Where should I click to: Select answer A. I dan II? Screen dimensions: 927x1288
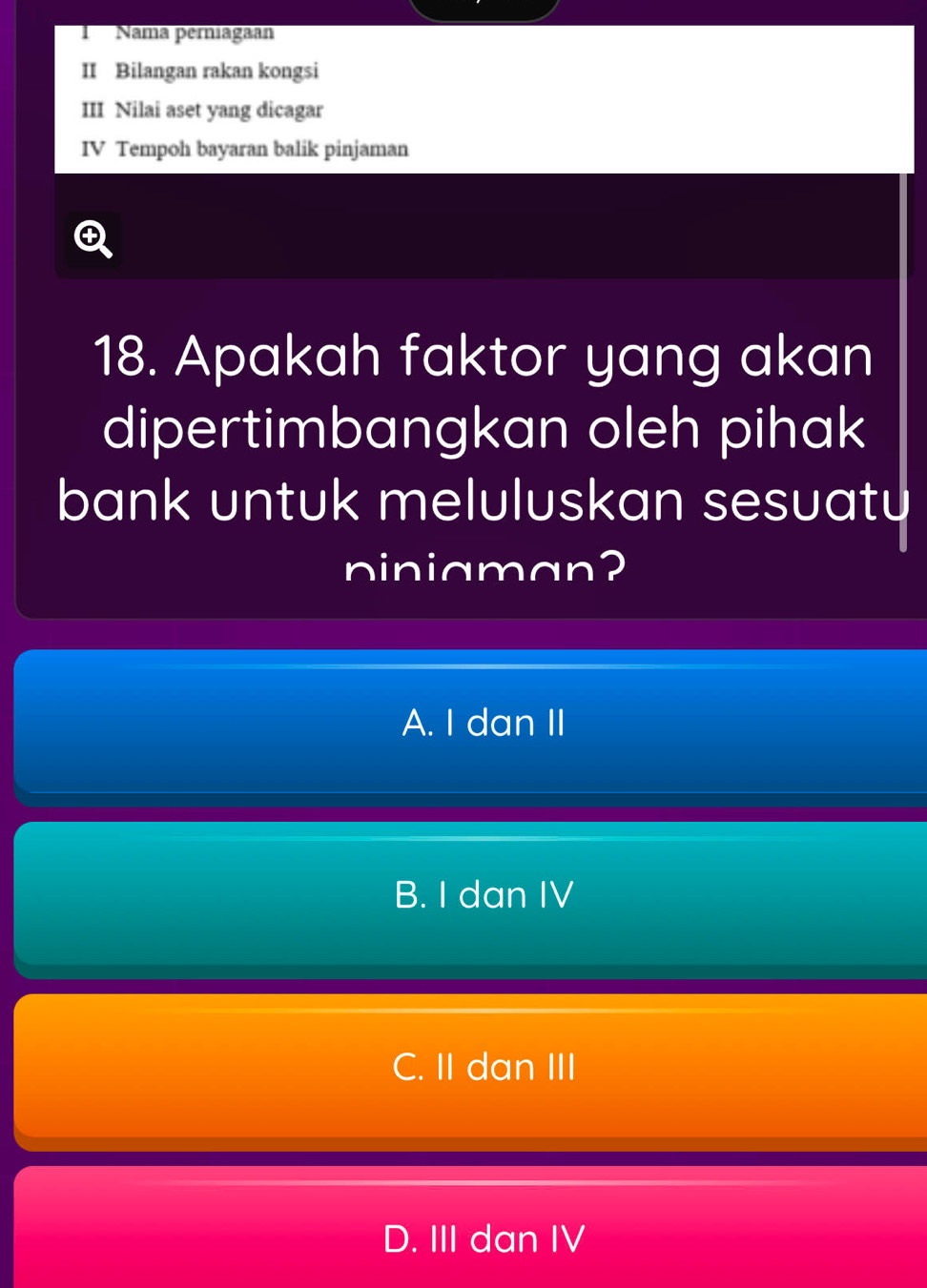click(483, 722)
